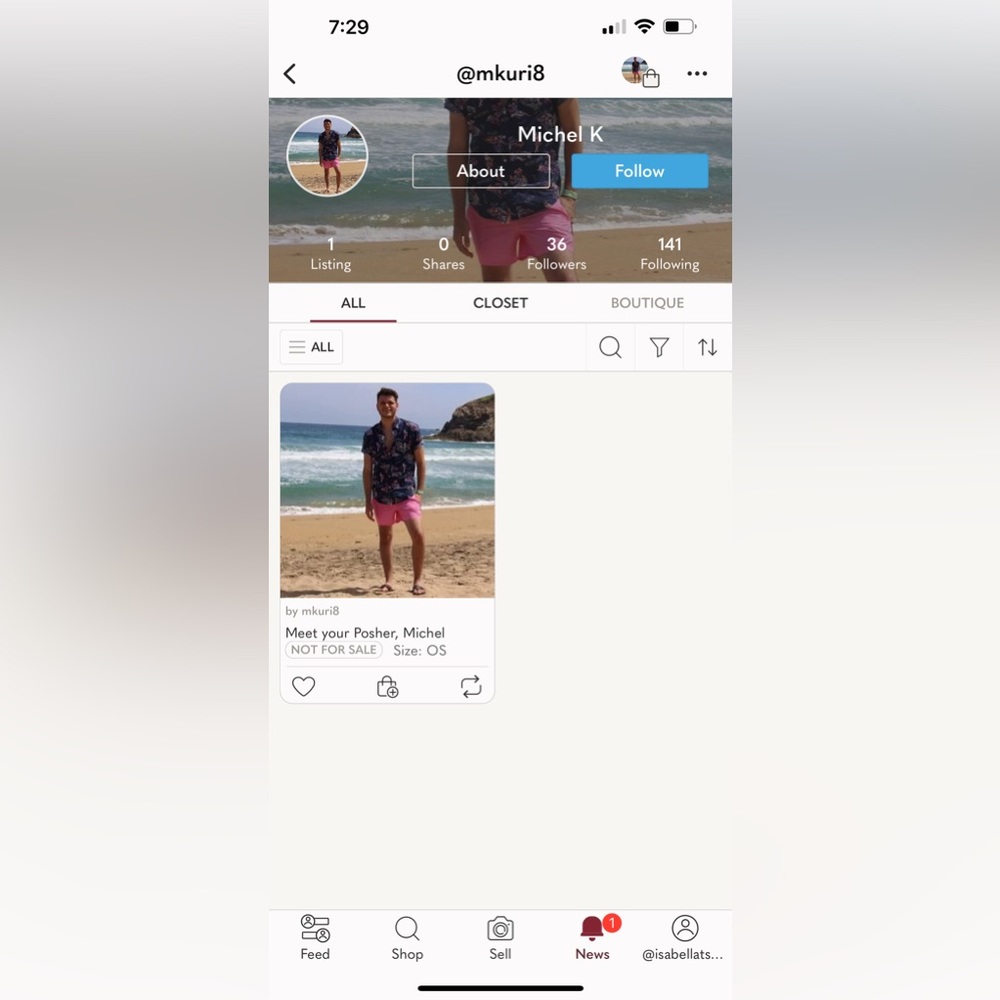The width and height of the screenshot is (1000, 1000).
Task: Share the Meet your Posher listing
Action: click(x=471, y=686)
